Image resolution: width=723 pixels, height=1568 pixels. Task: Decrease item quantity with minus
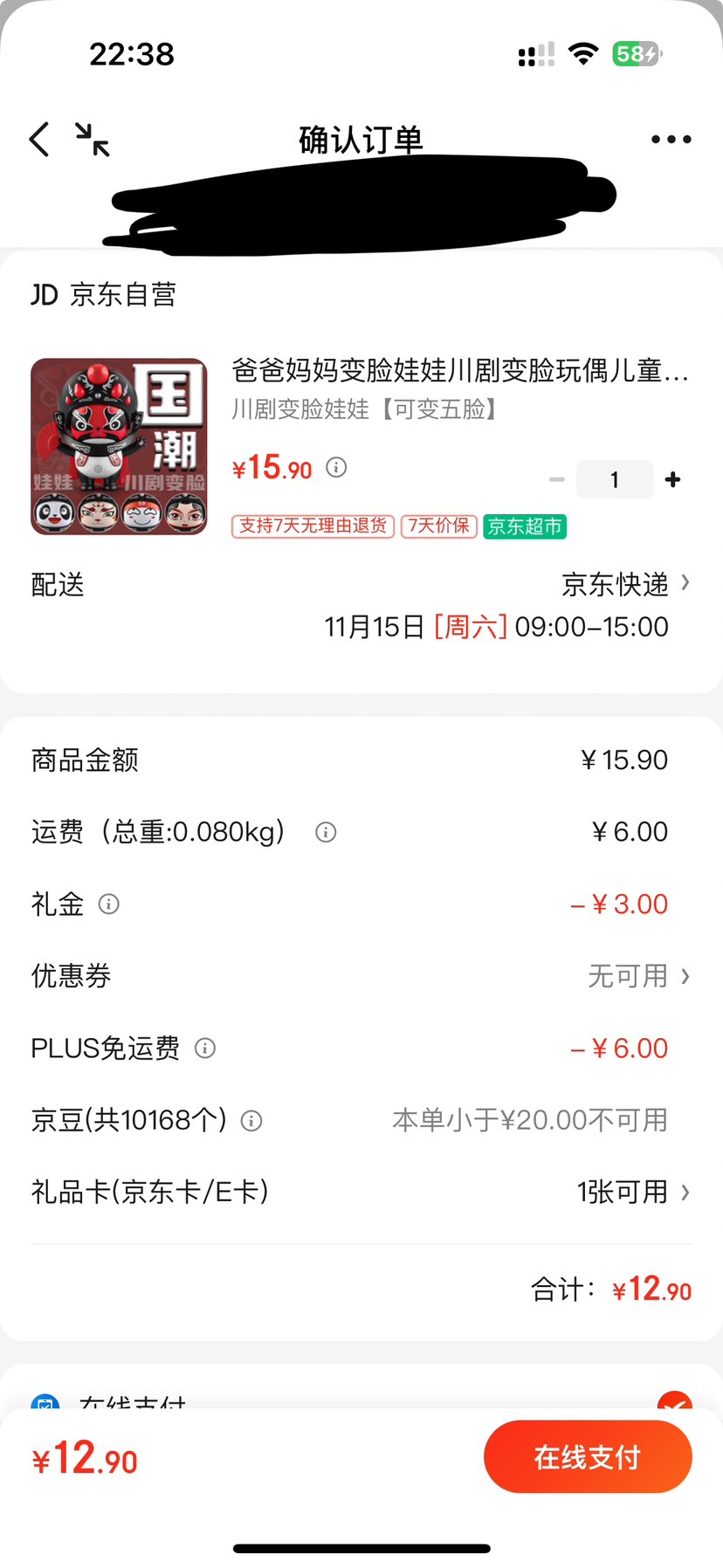[557, 479]
